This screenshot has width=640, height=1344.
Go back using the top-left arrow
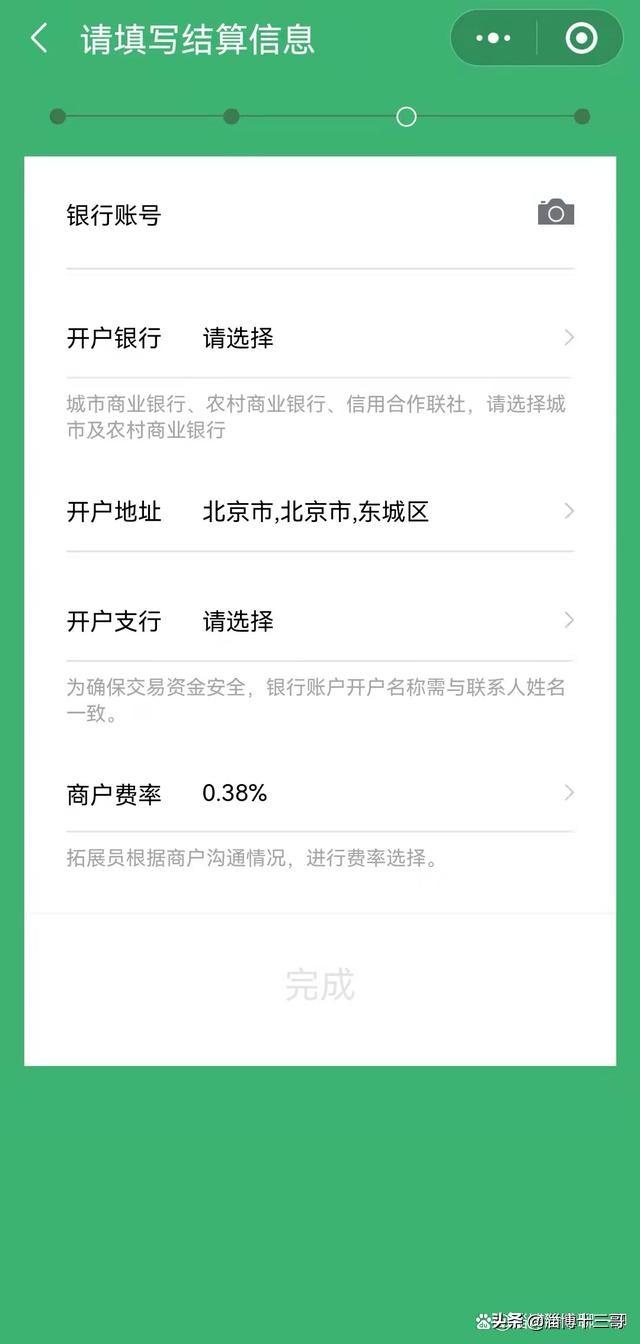[39, 39]
